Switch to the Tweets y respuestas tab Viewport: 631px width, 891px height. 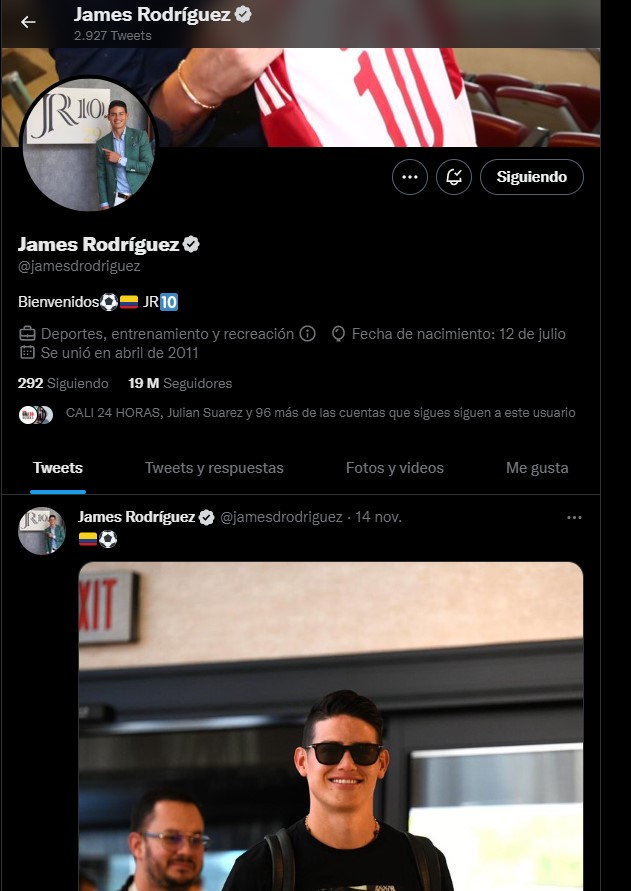pyautogui.click(x=214, y=468)
